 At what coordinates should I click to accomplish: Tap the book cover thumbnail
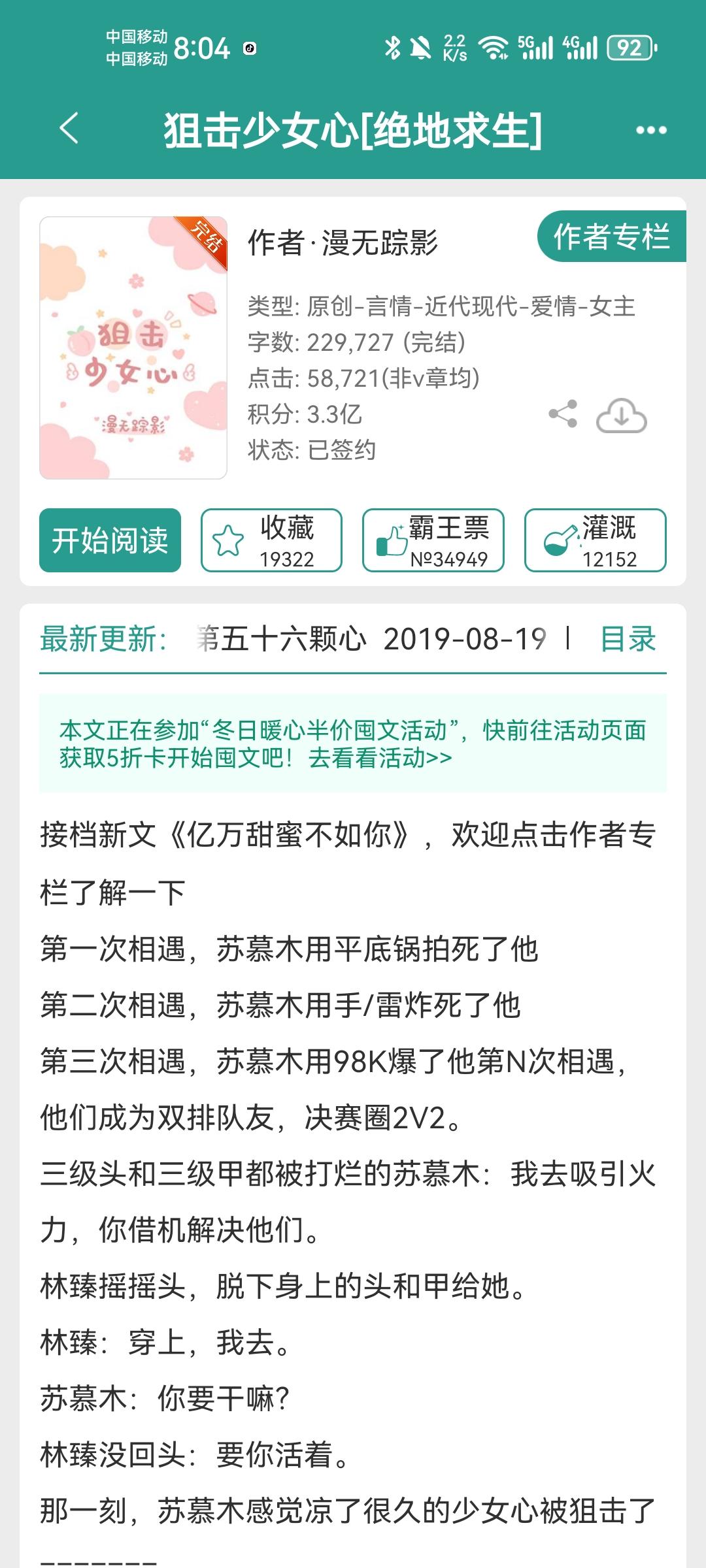click(x=133, y=348)
